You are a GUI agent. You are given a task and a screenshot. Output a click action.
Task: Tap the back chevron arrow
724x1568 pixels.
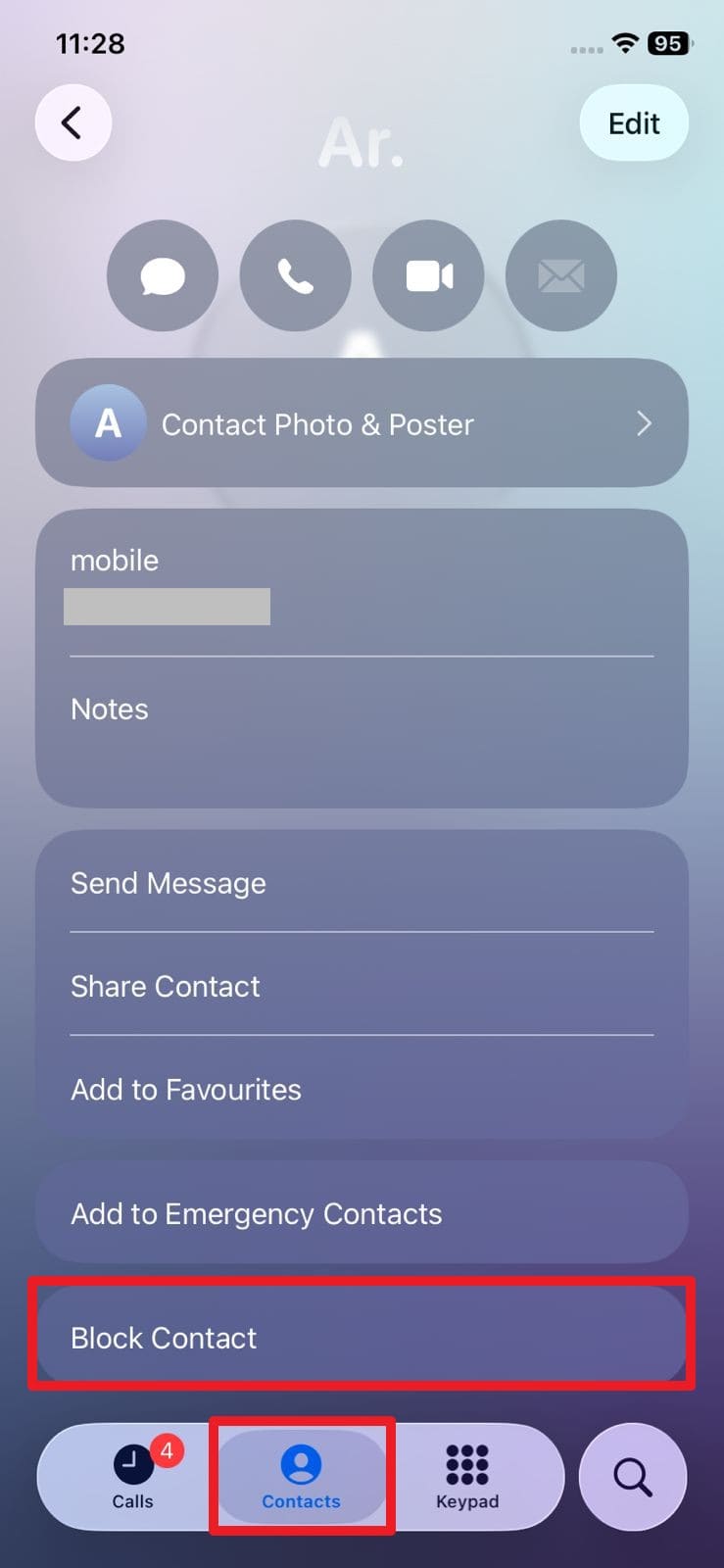coord(72,122)
